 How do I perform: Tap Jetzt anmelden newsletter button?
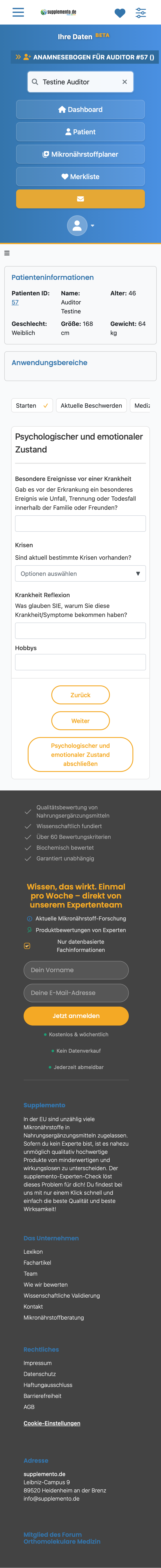coord(76,1016)
